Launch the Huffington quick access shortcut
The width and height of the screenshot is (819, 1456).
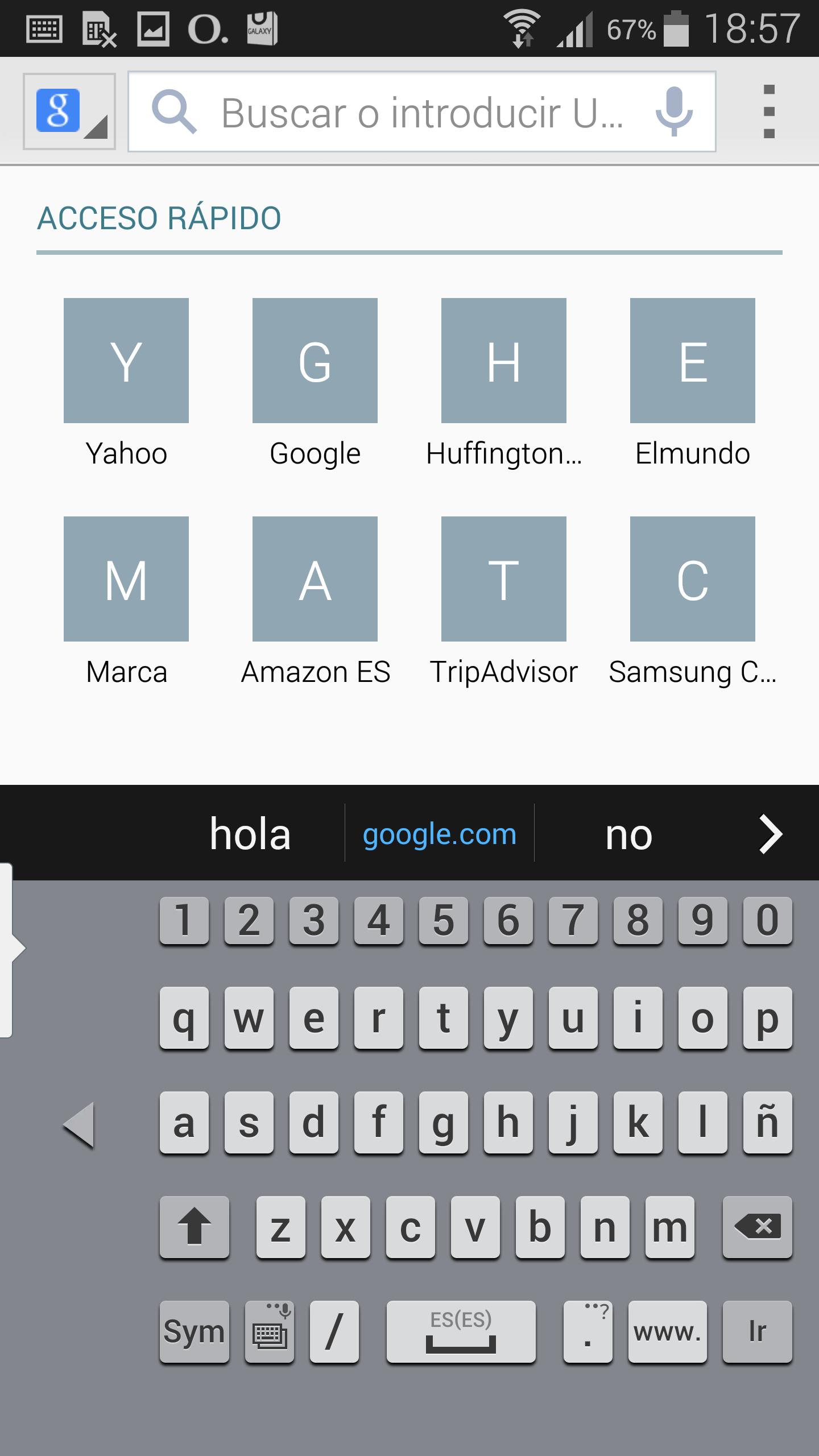click(x=504, y=361)
